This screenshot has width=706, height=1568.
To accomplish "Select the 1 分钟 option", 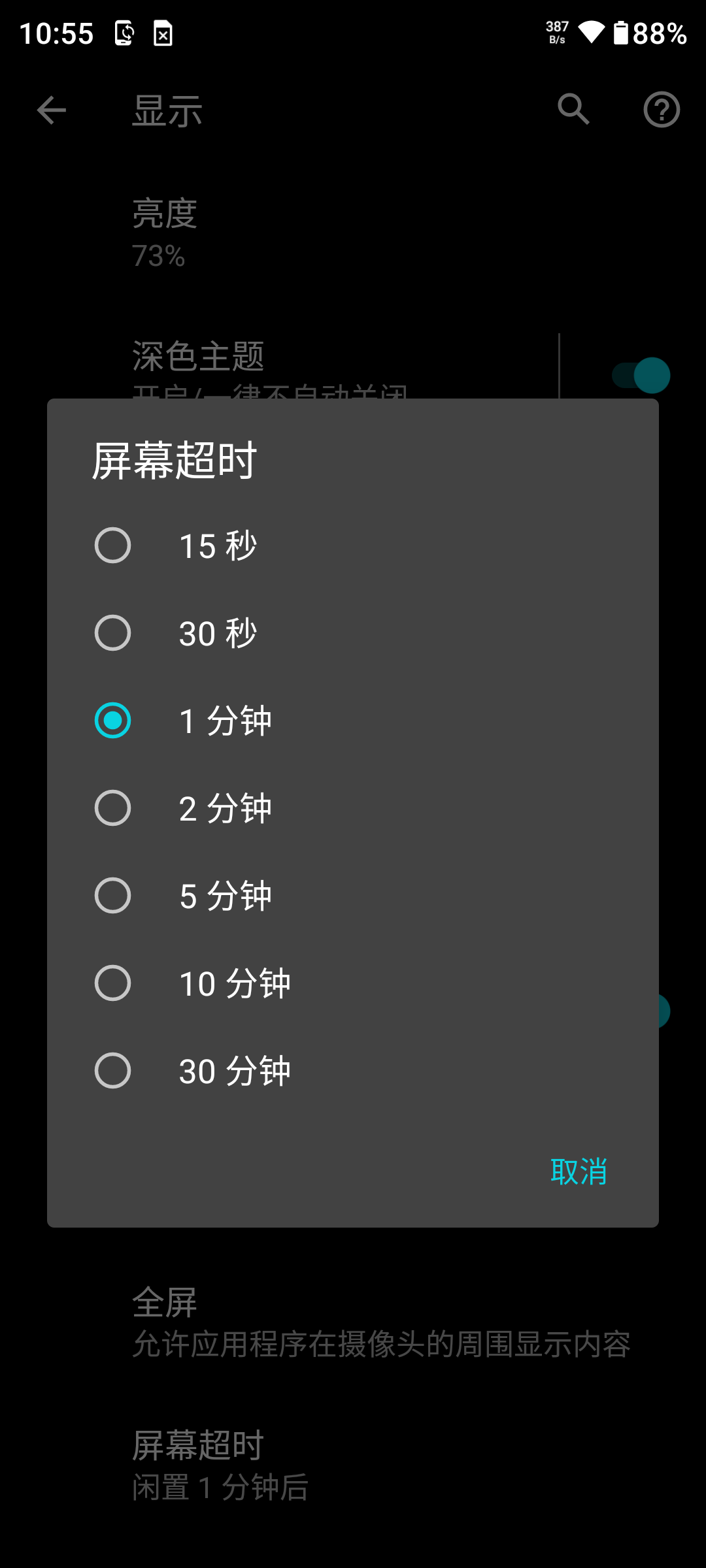I will pos(353,721).
